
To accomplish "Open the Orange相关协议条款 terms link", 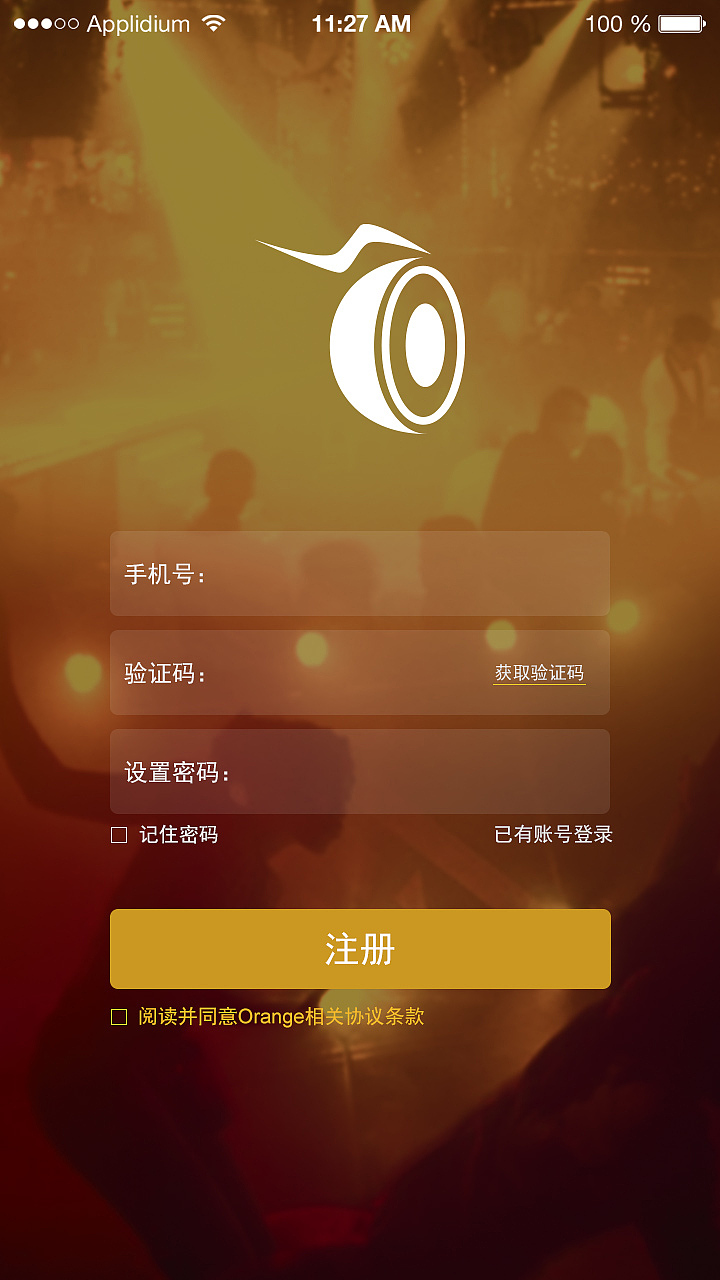I will pos(330,1016).
